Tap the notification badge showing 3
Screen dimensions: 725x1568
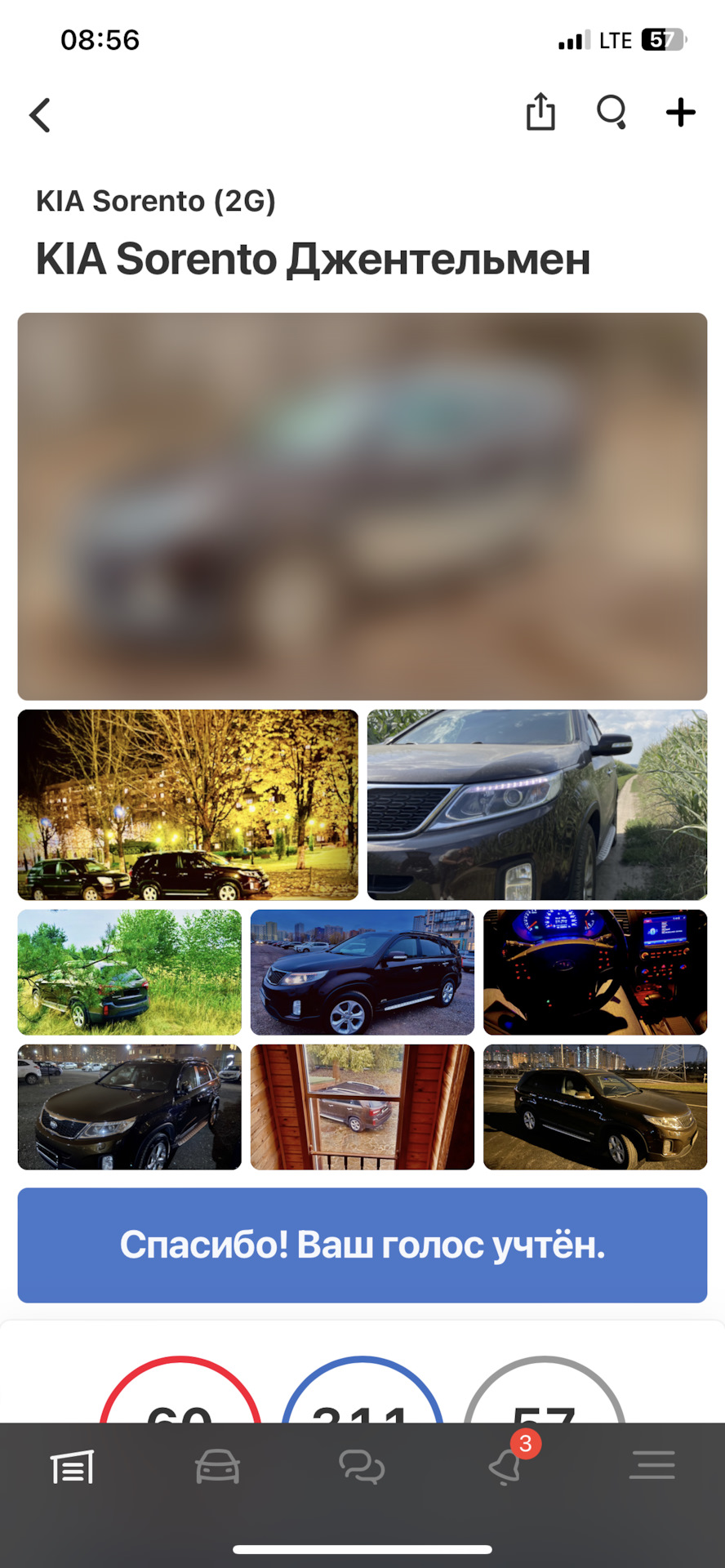pos(525,1440)
